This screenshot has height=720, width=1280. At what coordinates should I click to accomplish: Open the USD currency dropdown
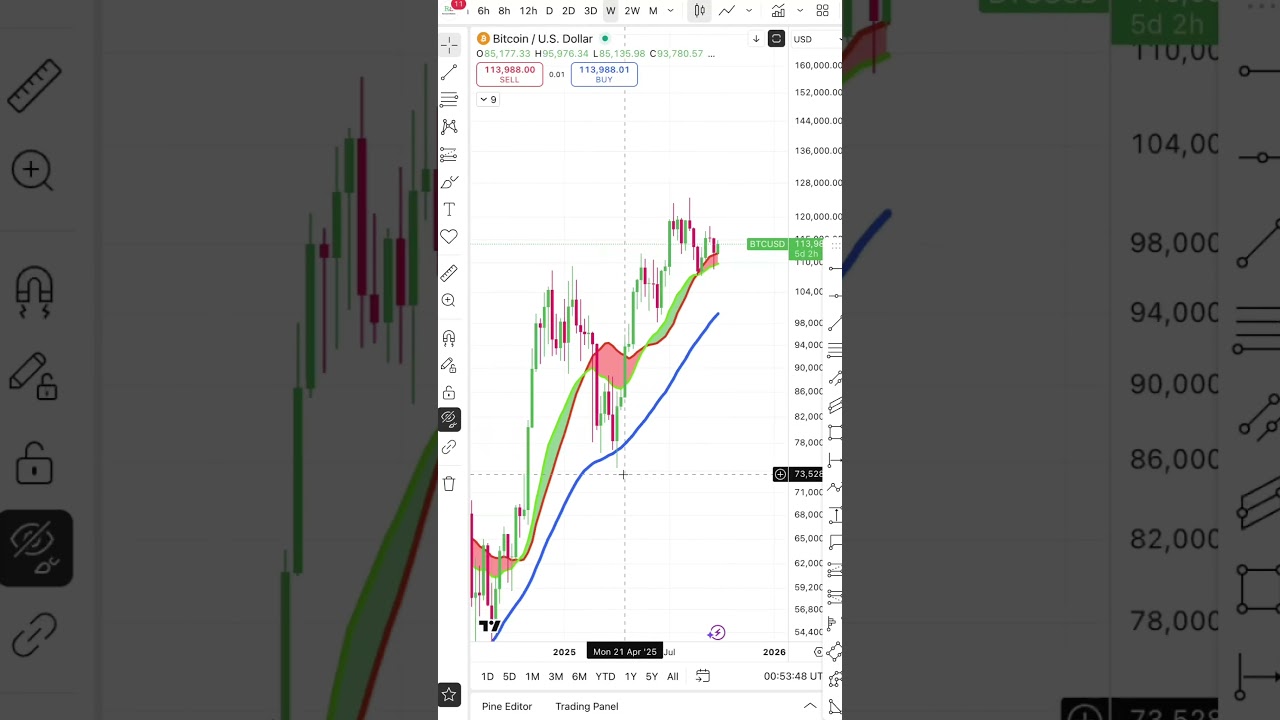[x=804, y=39]
